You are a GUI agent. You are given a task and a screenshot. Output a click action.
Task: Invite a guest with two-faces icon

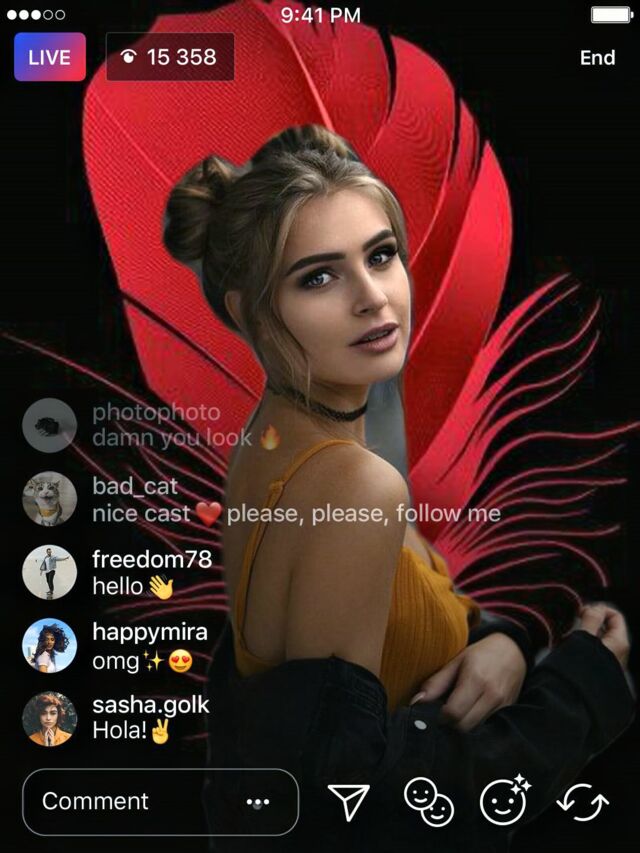pos(428,802)
